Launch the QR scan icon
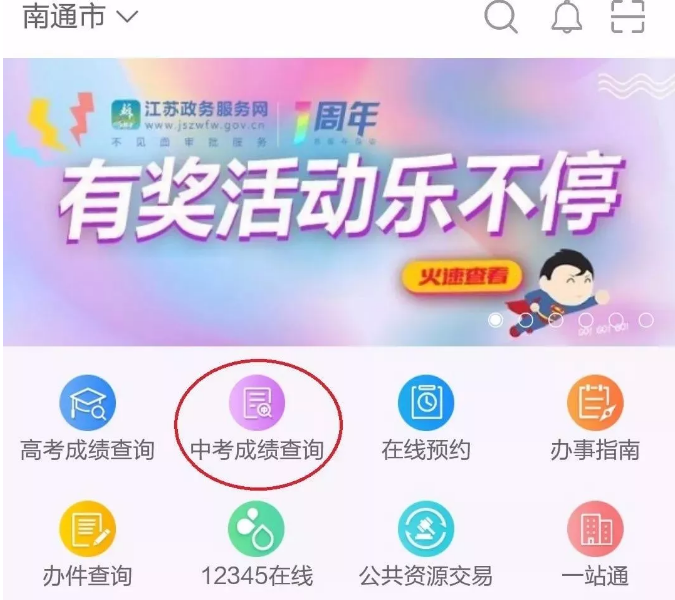Viewport: 675px width, 600px height. [628, 16]
